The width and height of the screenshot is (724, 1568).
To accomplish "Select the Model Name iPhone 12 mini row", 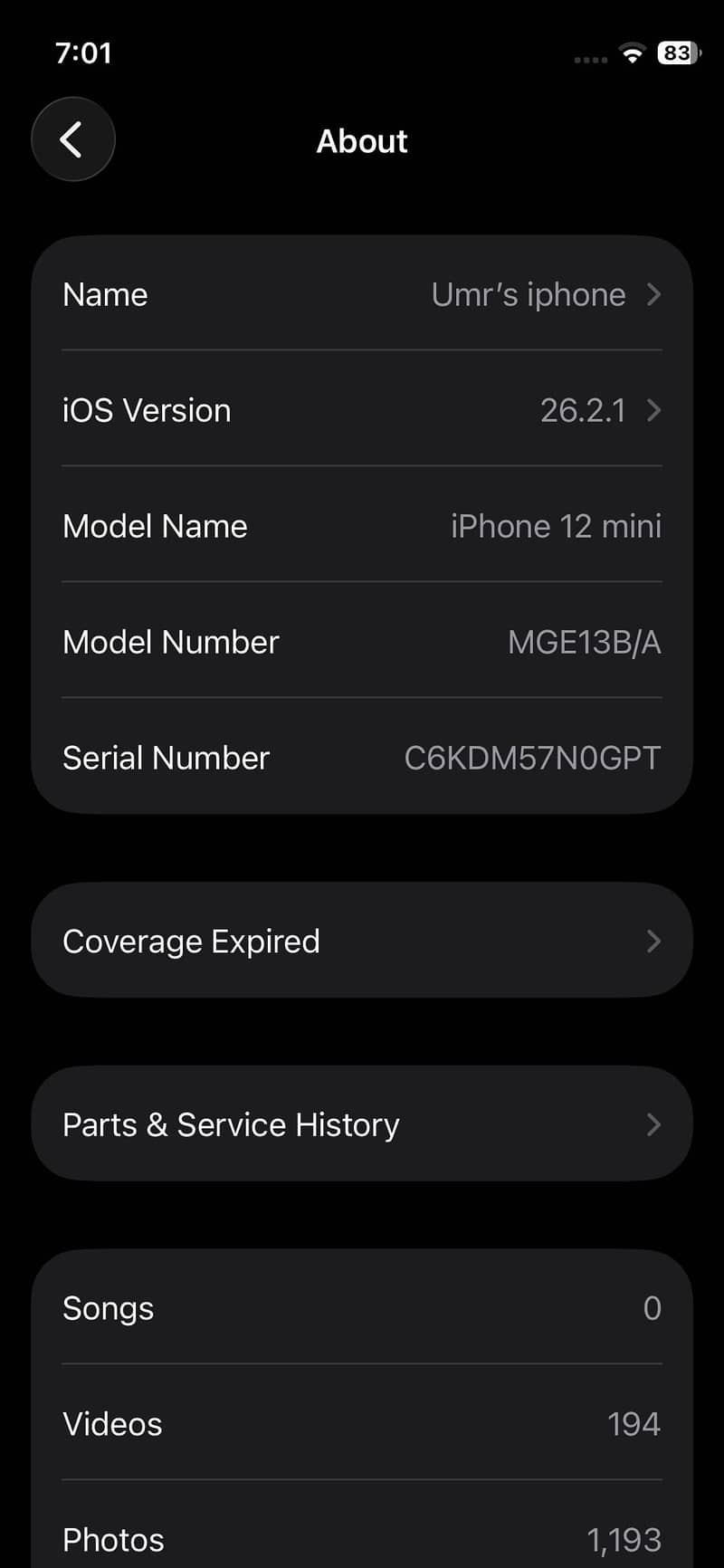I will coord(362,526).
